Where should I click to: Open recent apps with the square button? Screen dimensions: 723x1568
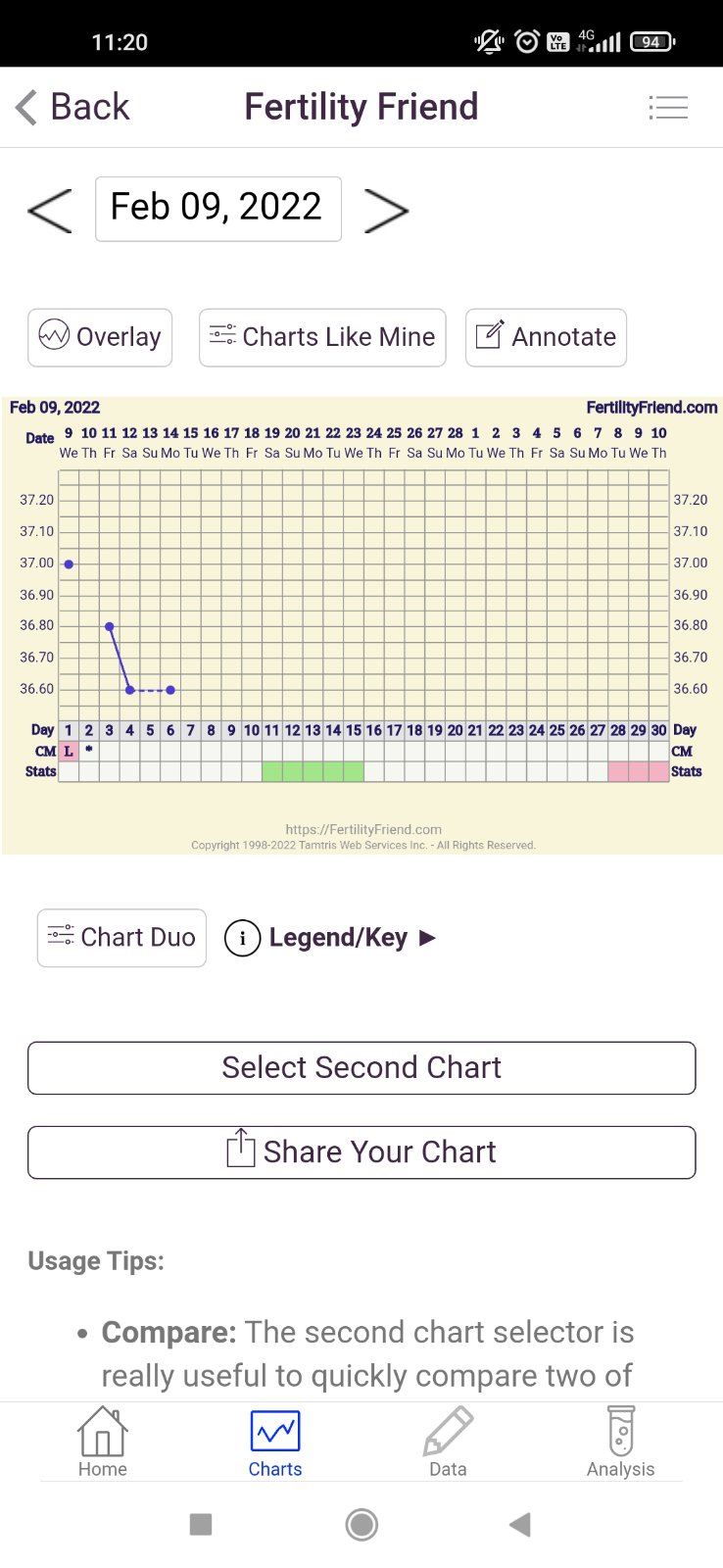click(201, 1524)
